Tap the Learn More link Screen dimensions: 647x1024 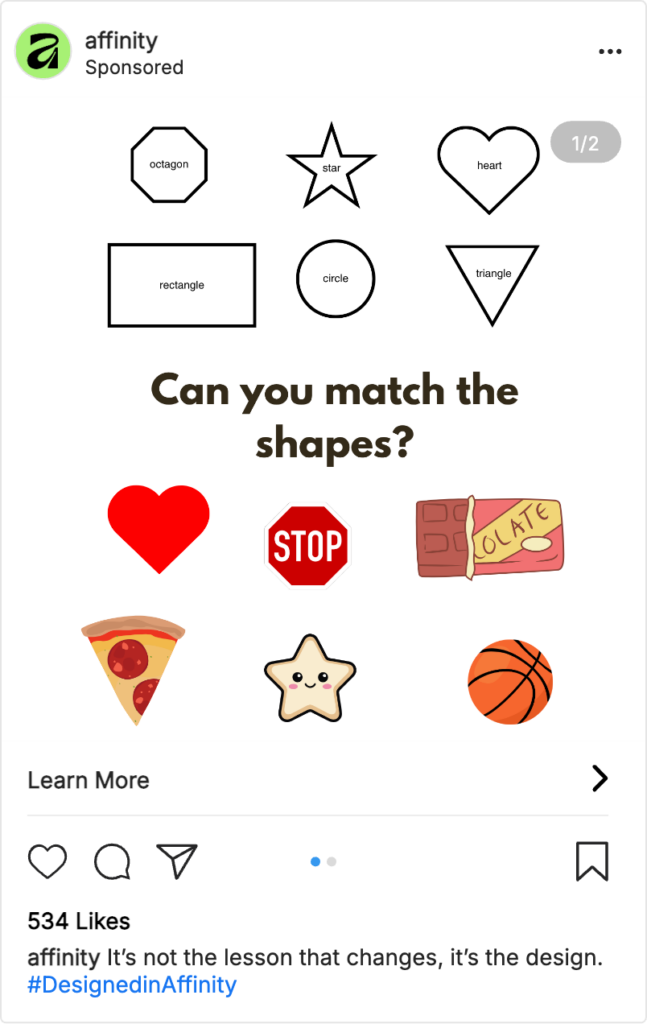[x=88, y=780]
